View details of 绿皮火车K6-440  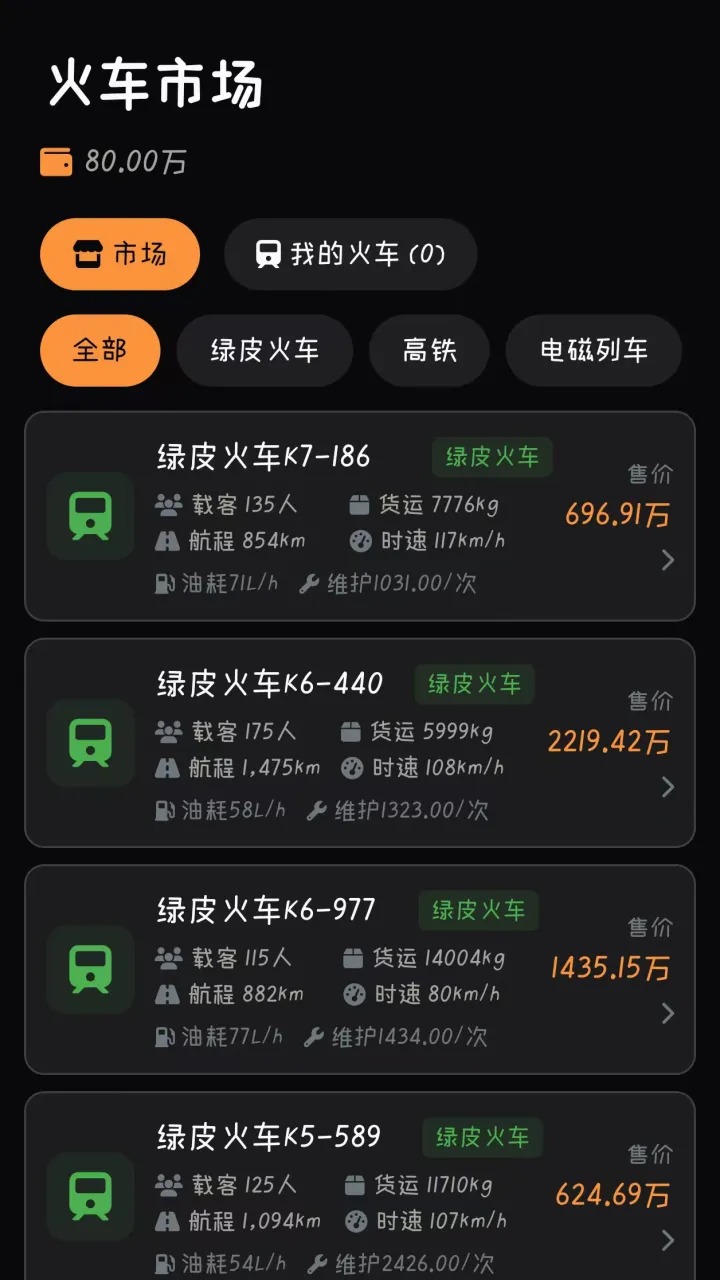pos(360,743)
